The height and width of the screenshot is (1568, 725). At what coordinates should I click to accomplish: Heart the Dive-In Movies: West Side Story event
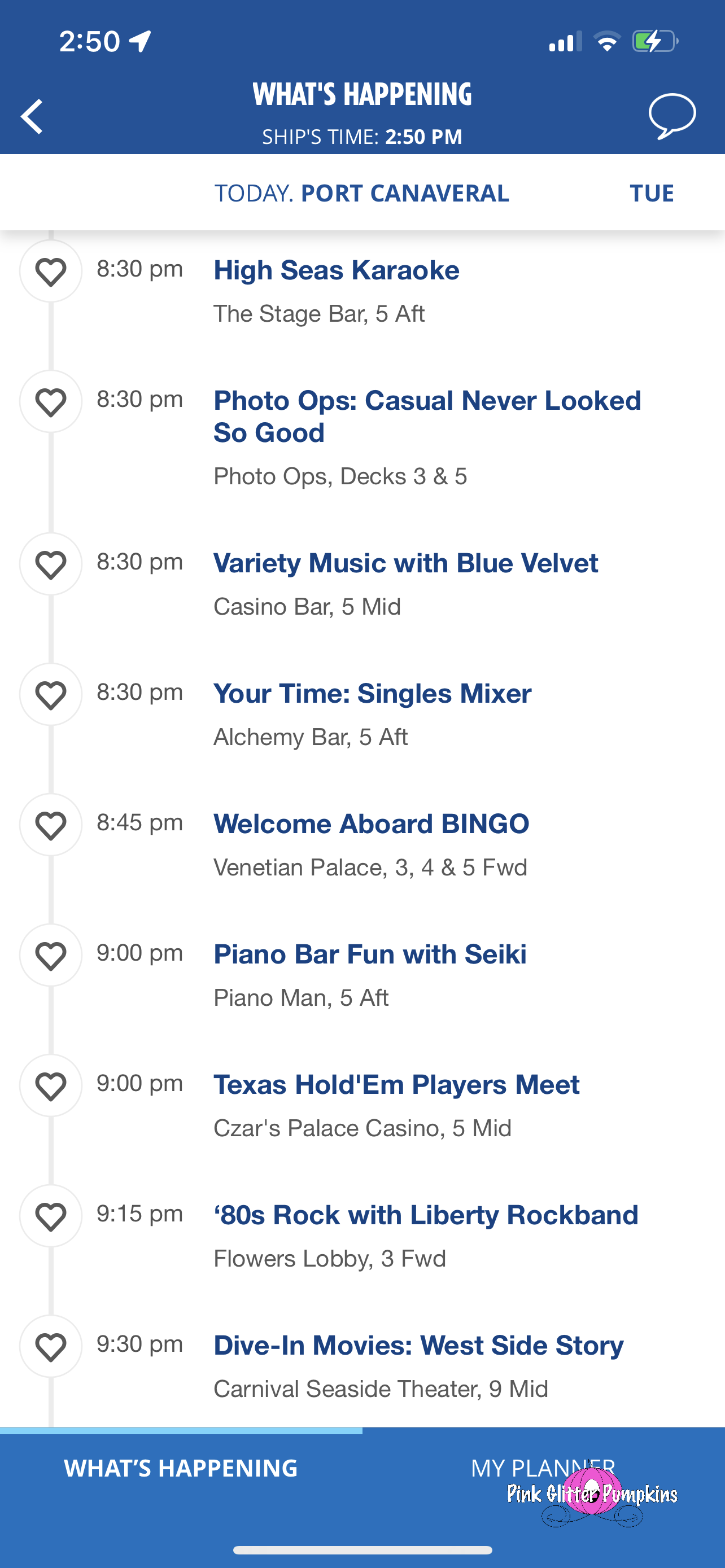50,1346
